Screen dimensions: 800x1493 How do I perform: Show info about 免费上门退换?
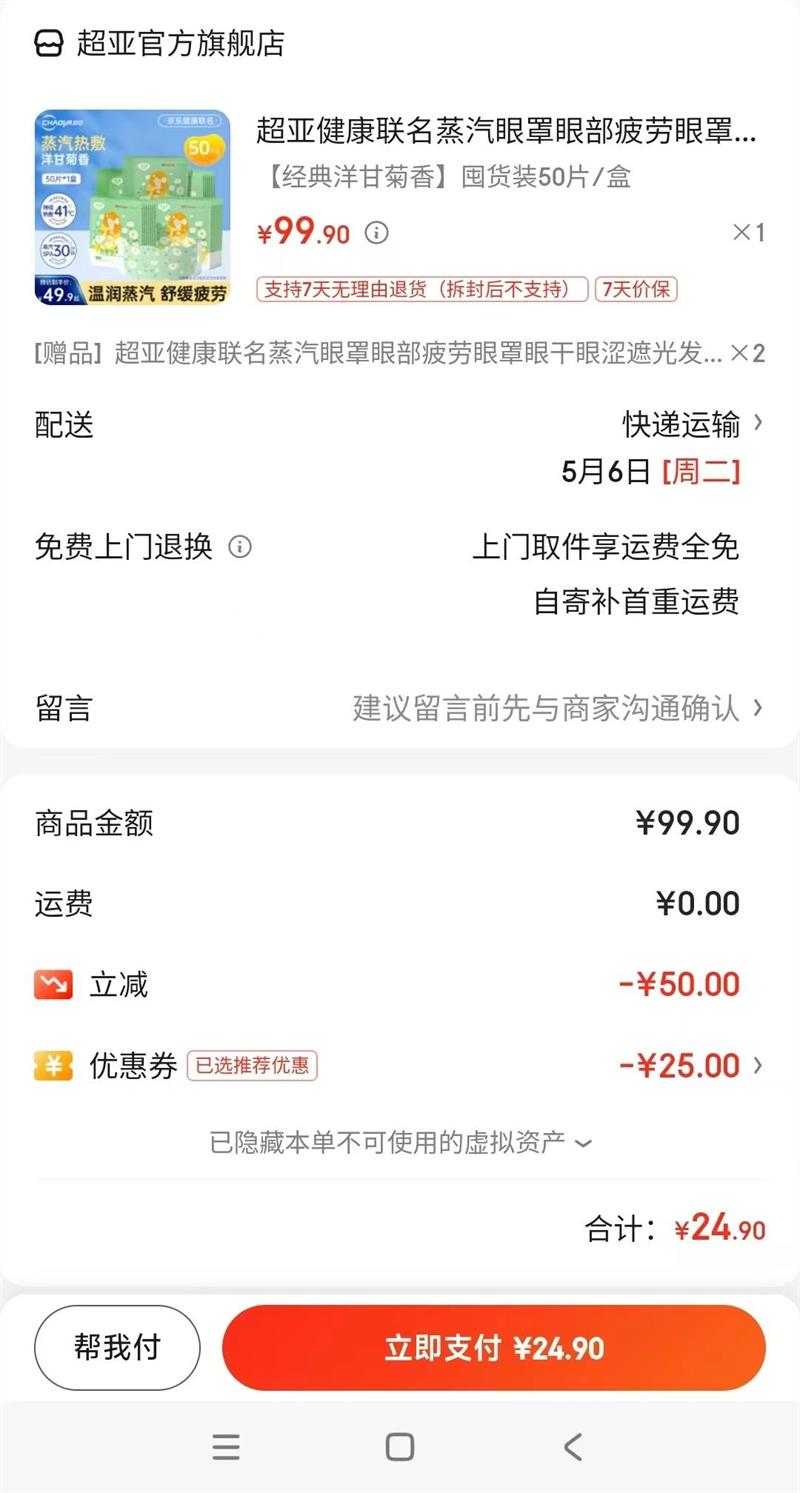tap(240, 547)
